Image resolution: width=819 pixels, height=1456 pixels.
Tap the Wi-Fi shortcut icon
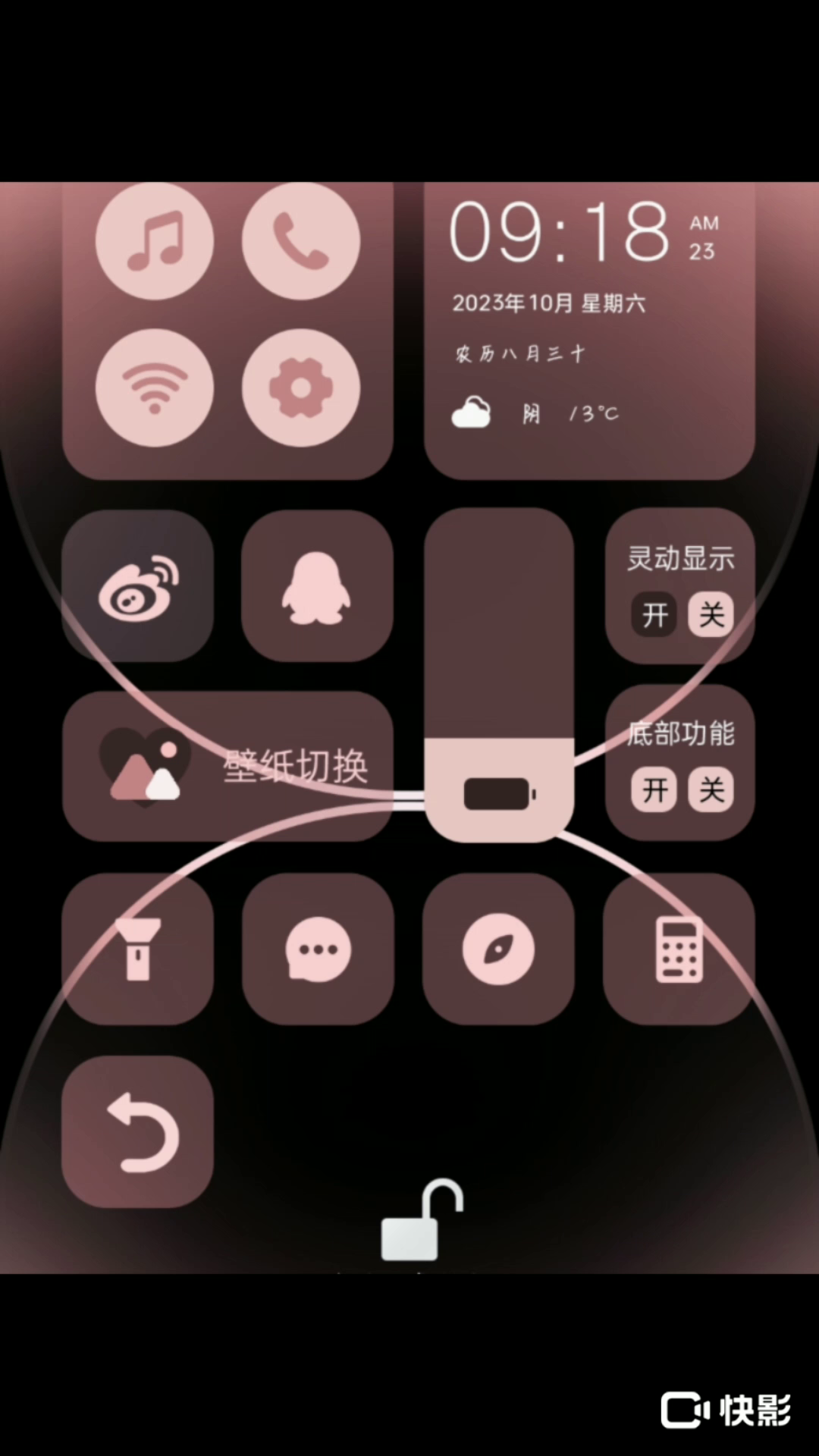point(155,388)
